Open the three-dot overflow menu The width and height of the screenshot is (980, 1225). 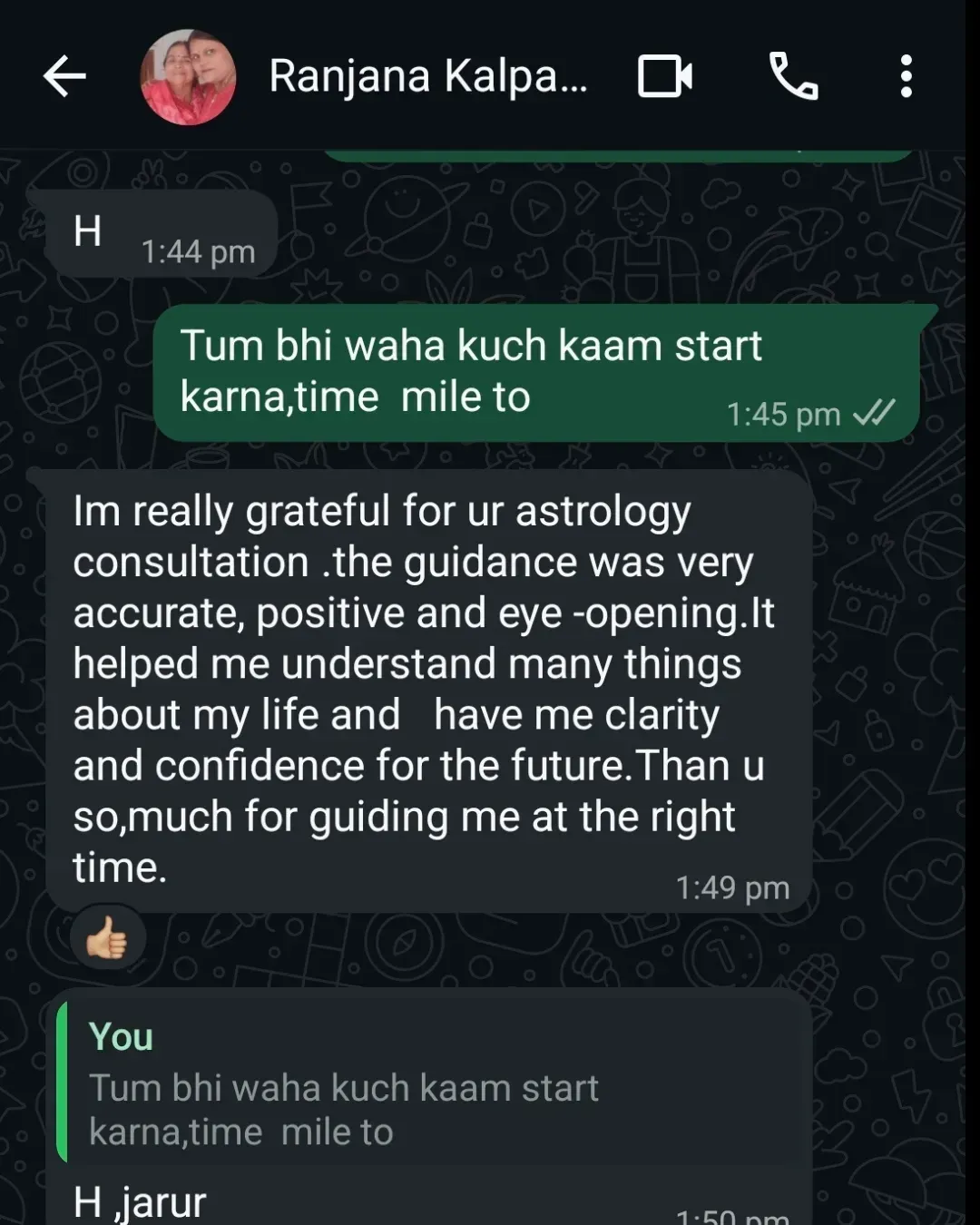click(906, 76)
